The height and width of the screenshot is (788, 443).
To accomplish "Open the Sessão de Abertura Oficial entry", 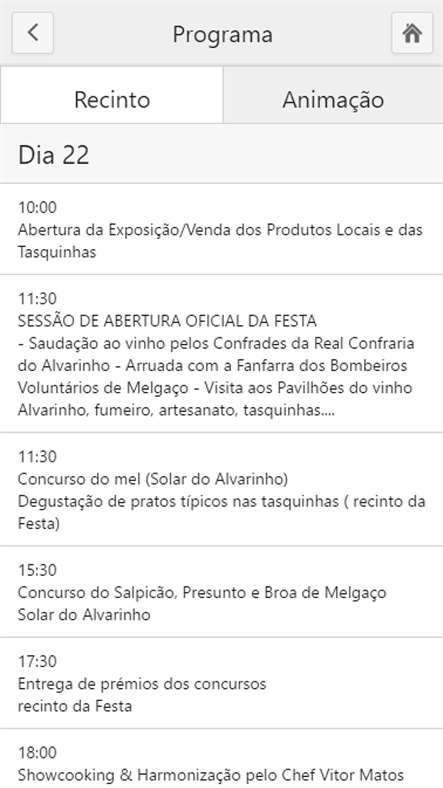I will [x=222, y=354].
